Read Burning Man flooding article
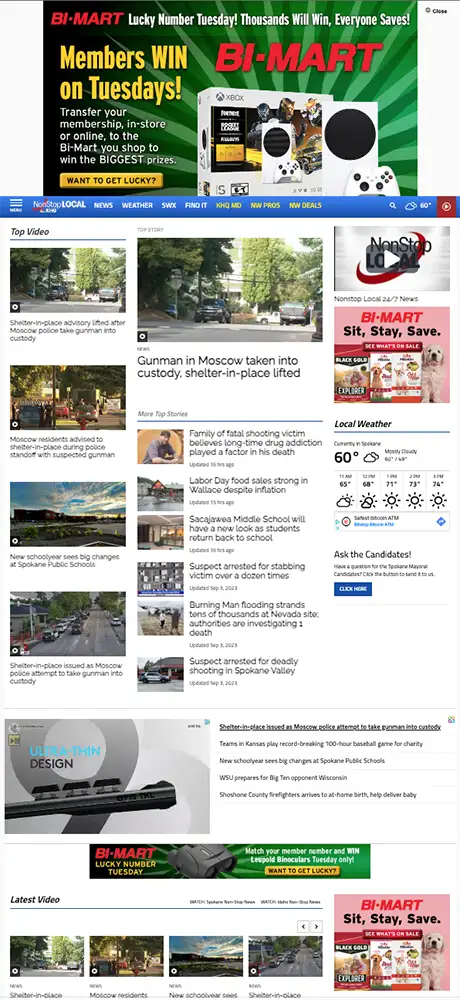Image resolution: width=460 pixels, height=1000 pixels. 254,618
